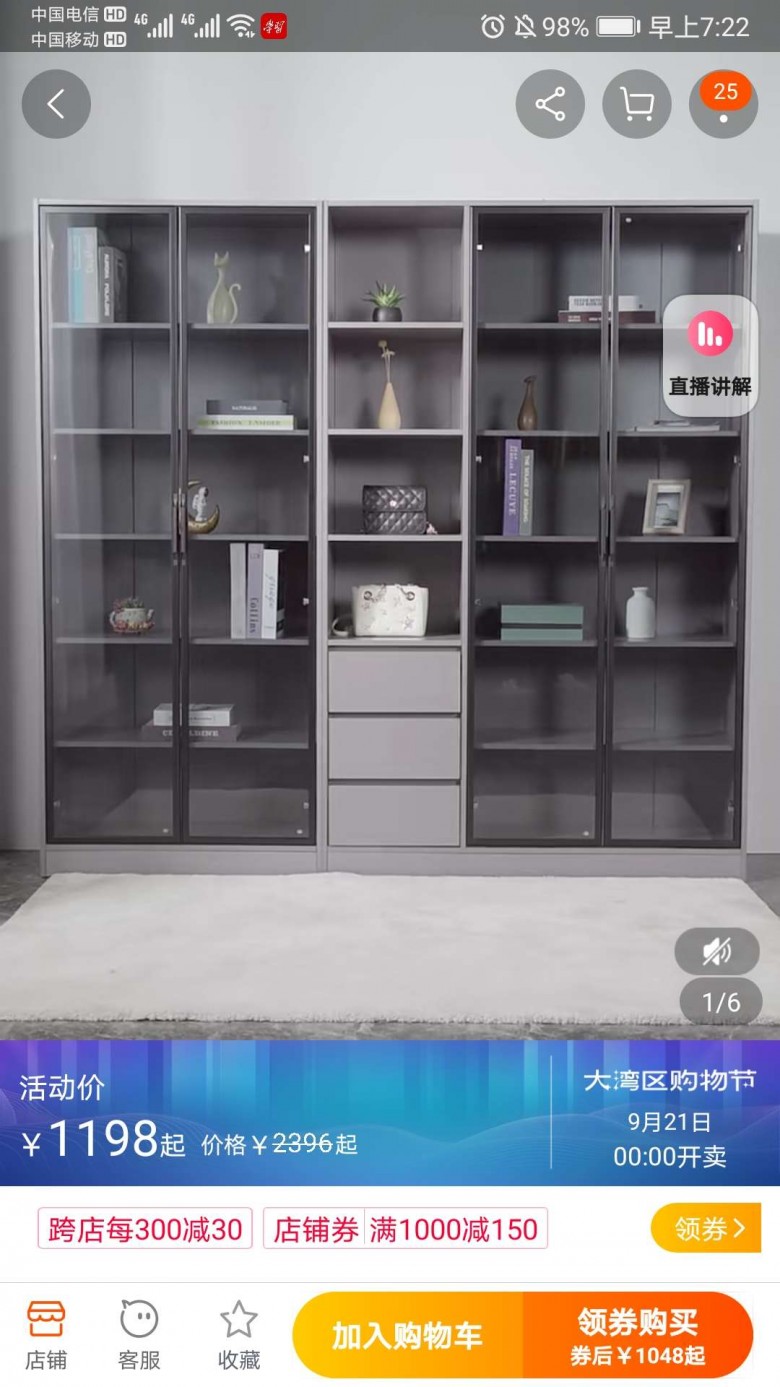This screenshot has height=1387, width=780.
Task: Contact 客服 customer service
Action: [x=139, y=1336]
